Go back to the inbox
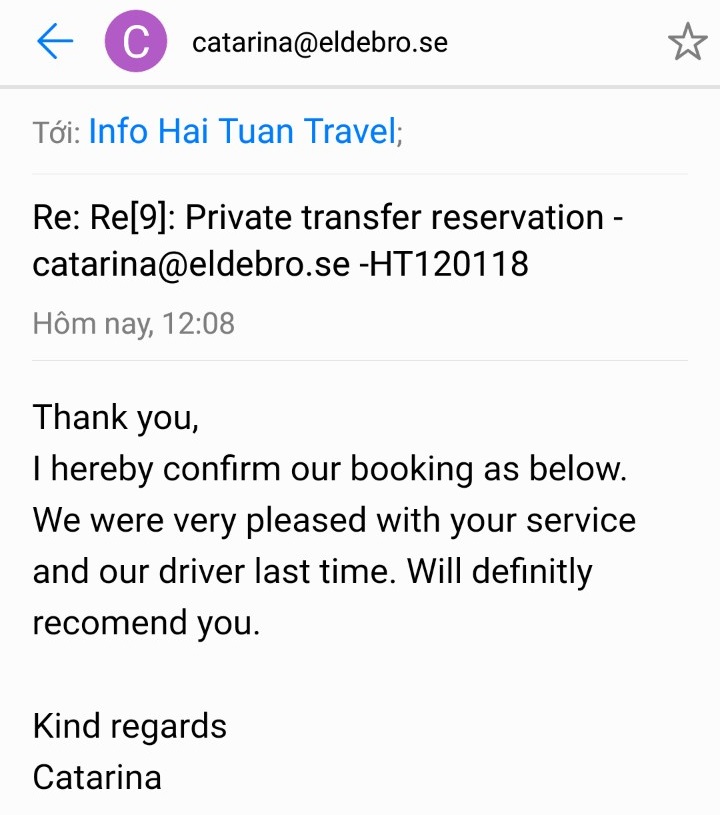This screenshot has height=815, width=720. [54, 42]
